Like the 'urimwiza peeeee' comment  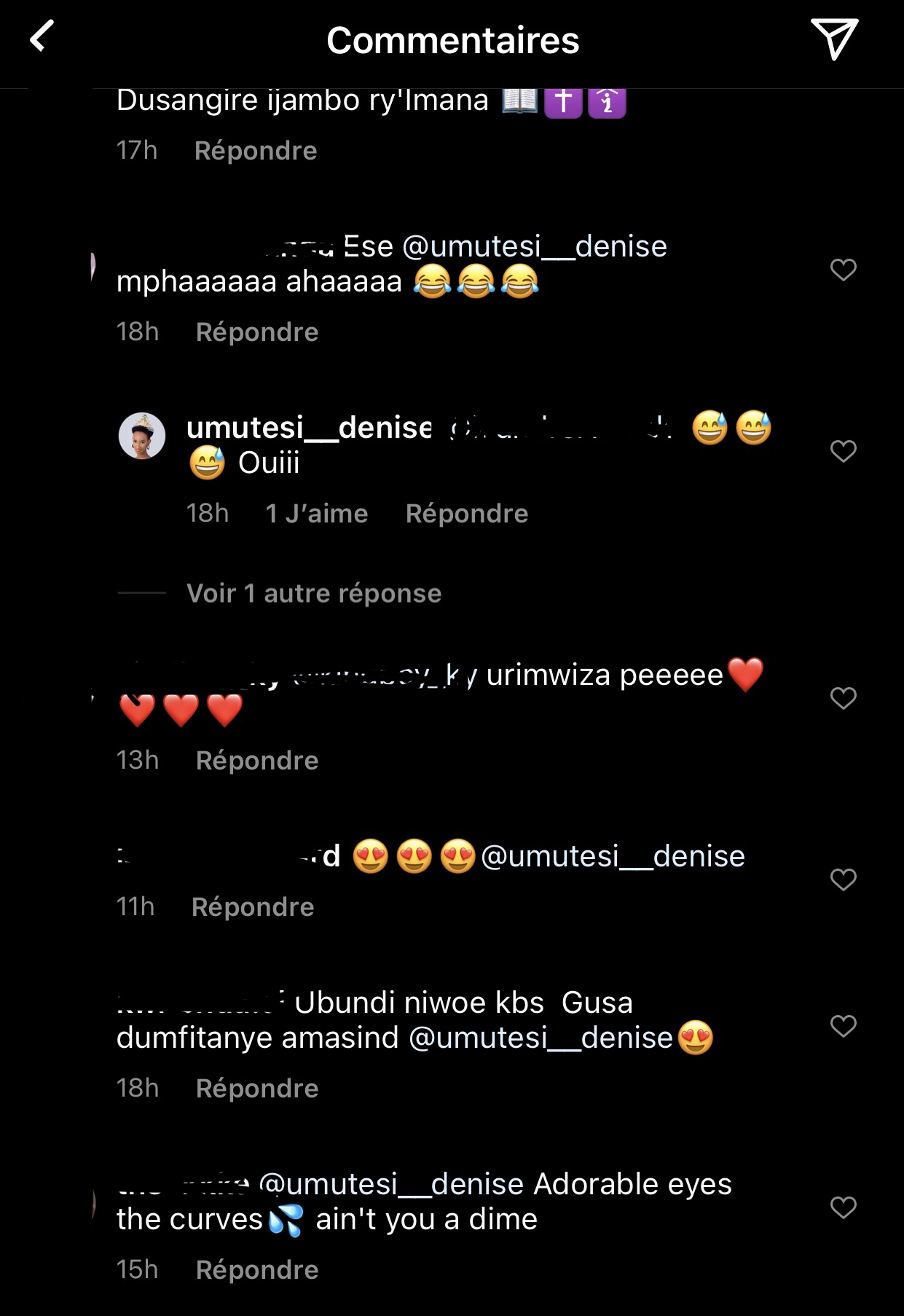pyautogui.click(x=843, y=698)
